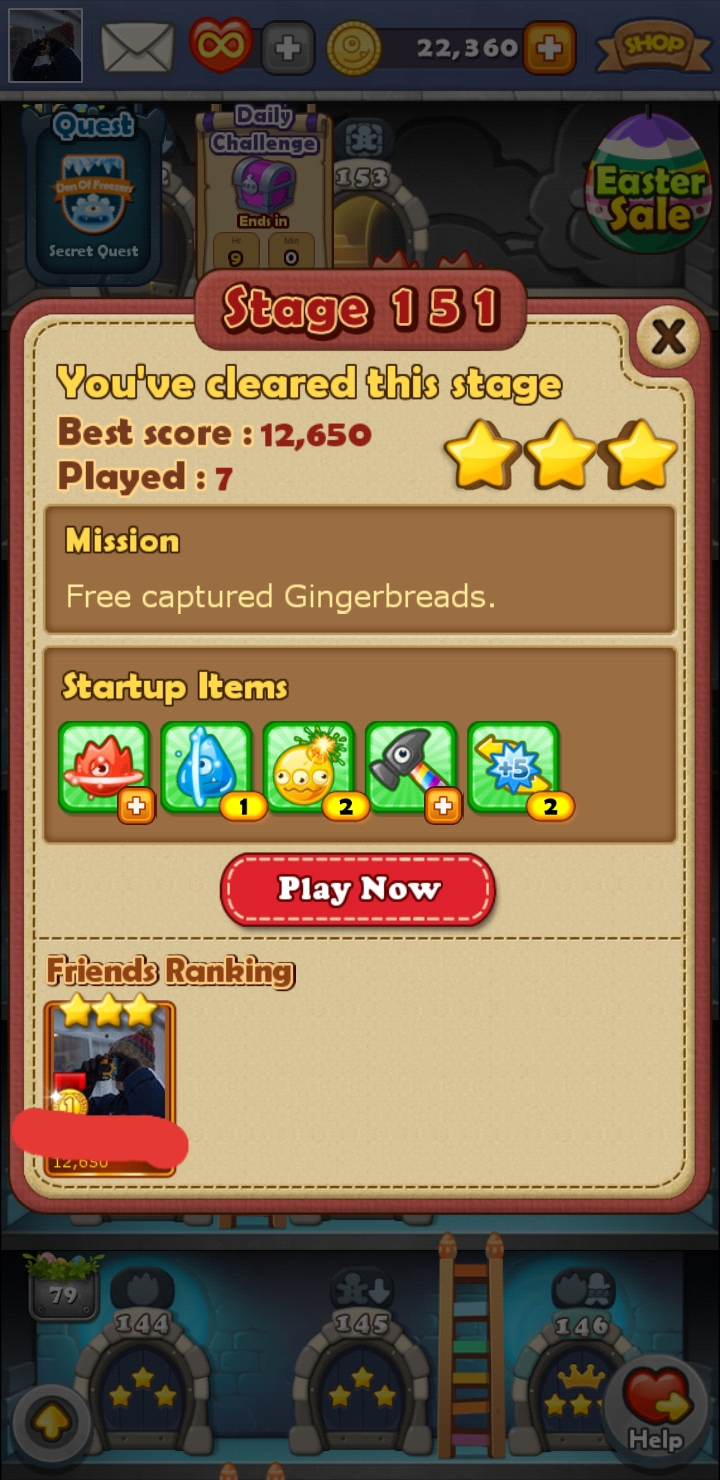The height and width of the screenshot is (1480, 720).
Task: Select the +5 moves startup item
Action: [513, 767]
